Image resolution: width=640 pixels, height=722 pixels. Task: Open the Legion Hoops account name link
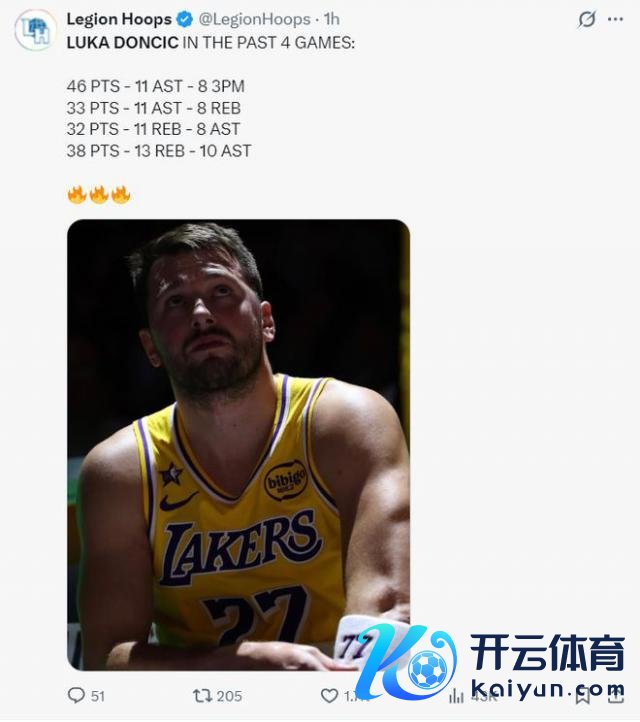(x=119, y=19)
